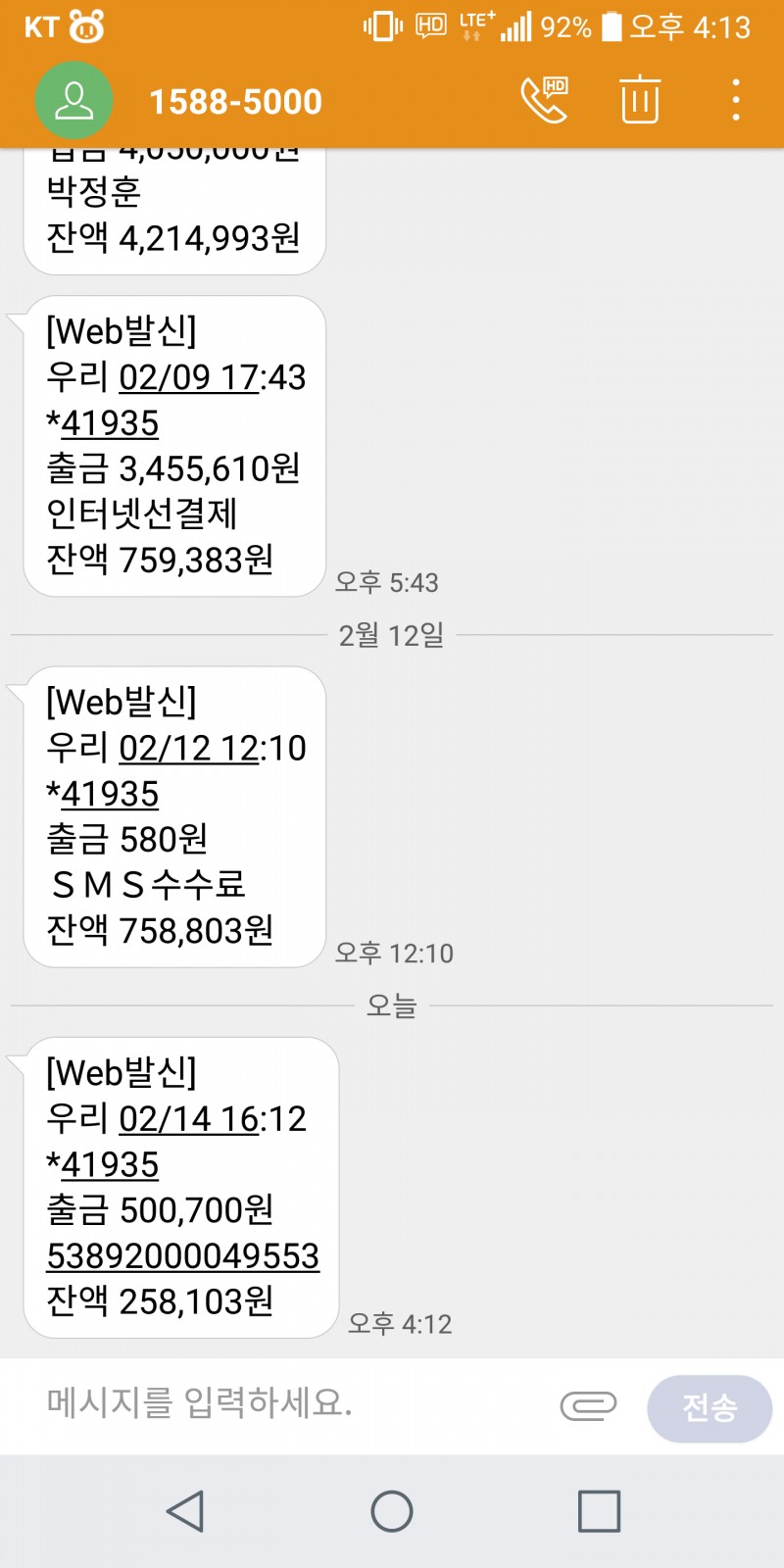Delete messages with the trash icon
This screenshot has width=784, height=1568.
[640, 100]
